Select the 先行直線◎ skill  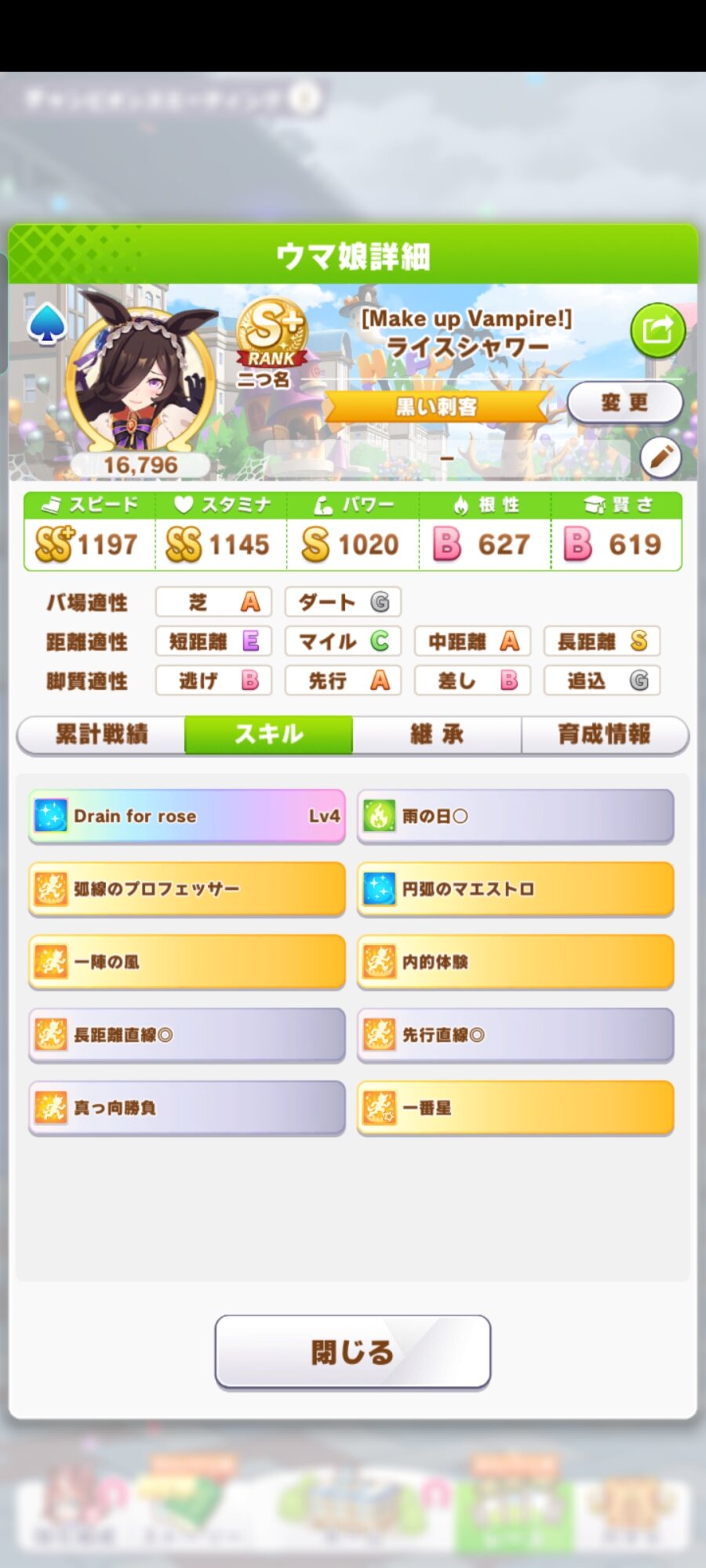[515, 1035]
